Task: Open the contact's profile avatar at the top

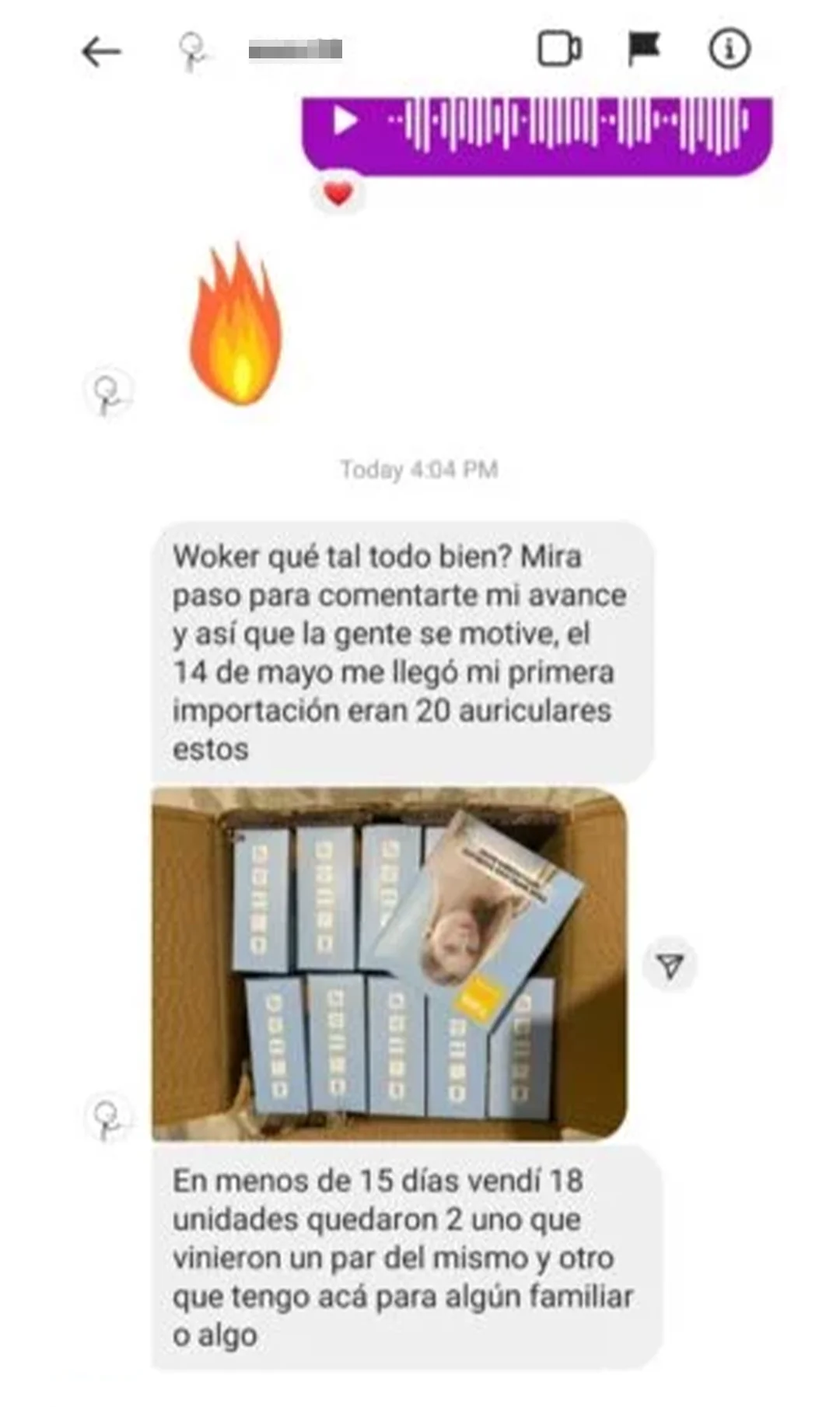Action: [x=192, y=48]
